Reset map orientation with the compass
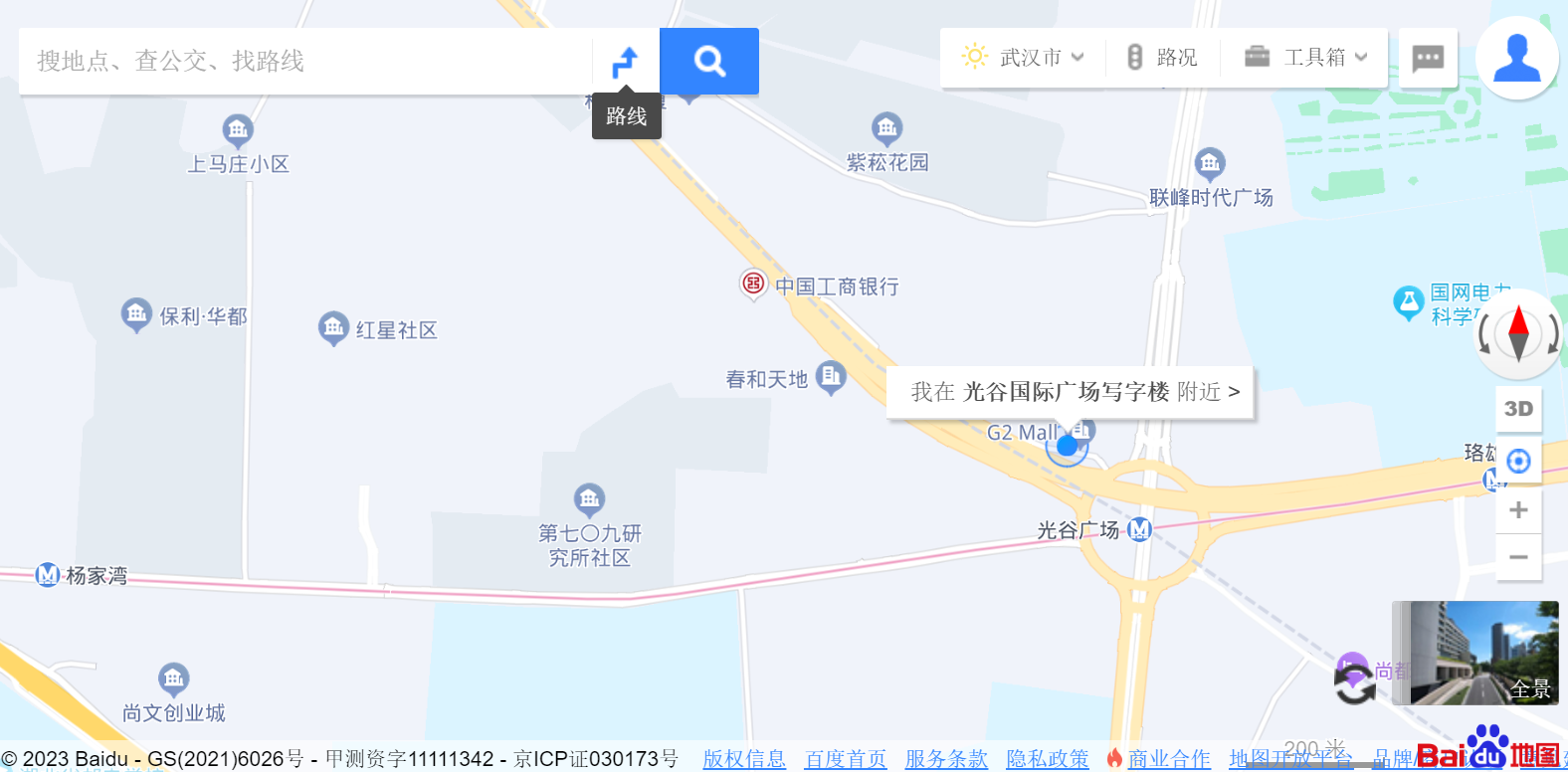 (x=1518, y=333)
